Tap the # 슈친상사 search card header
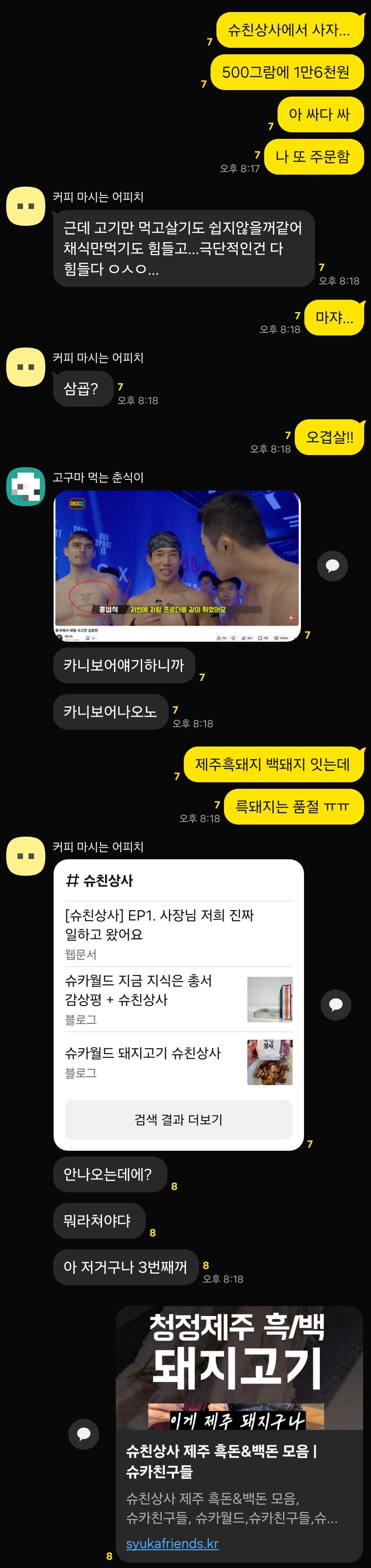The width and height of the screenshot is (371, 1568). 99,880
